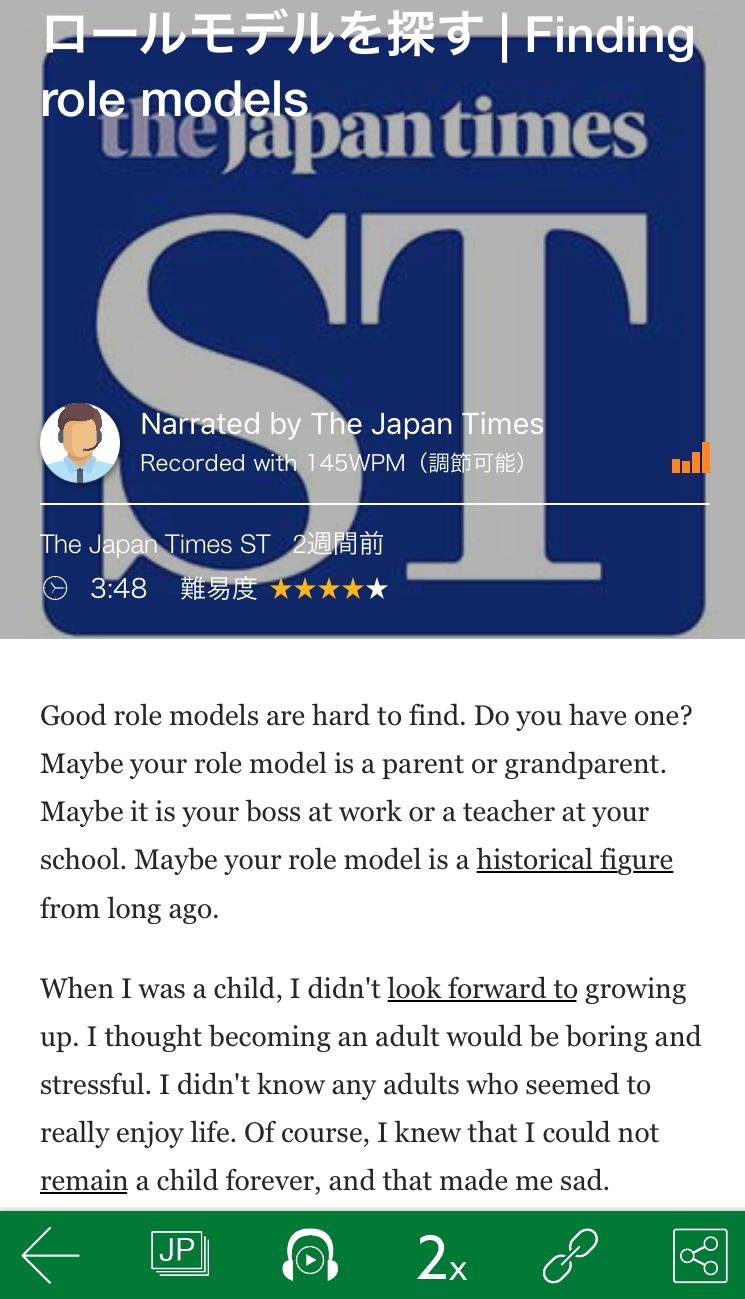Share this article
This screenshot has height=1299, width=745.
click(x=700, y=1255)
